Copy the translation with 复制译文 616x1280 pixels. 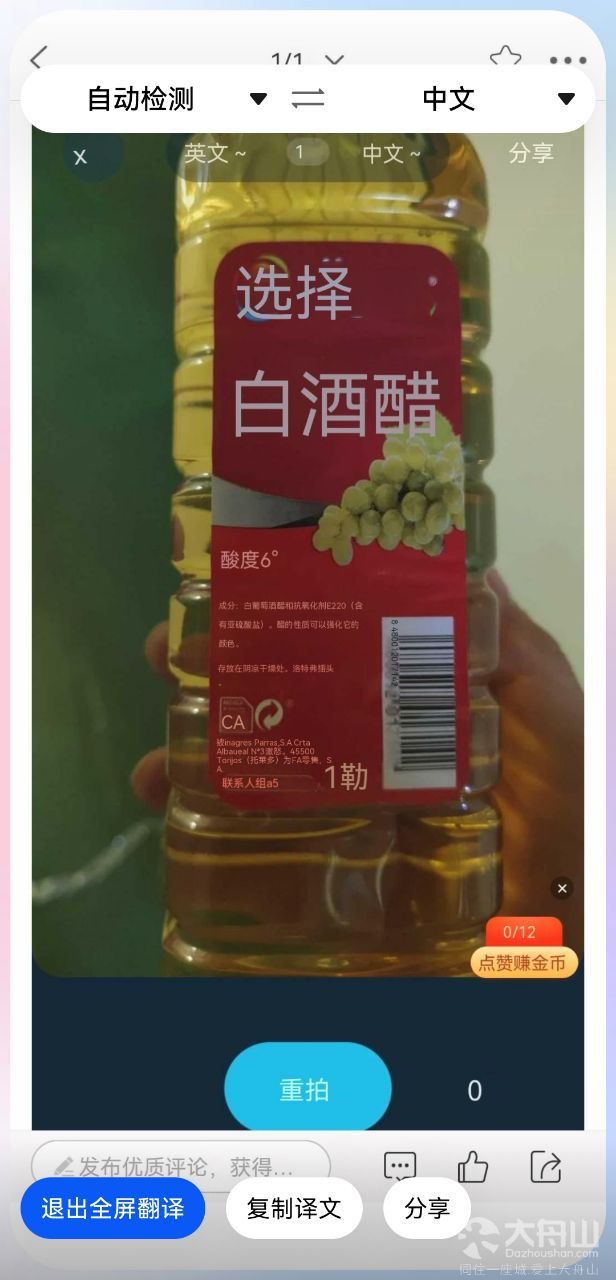point(294,1208)
